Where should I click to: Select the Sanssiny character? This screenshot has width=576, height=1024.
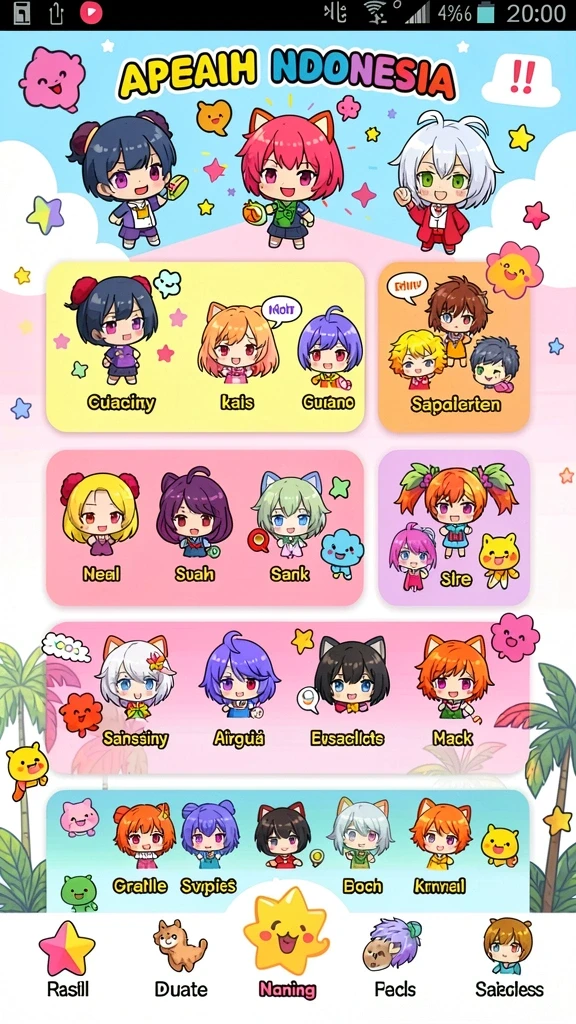coord(135,692)
